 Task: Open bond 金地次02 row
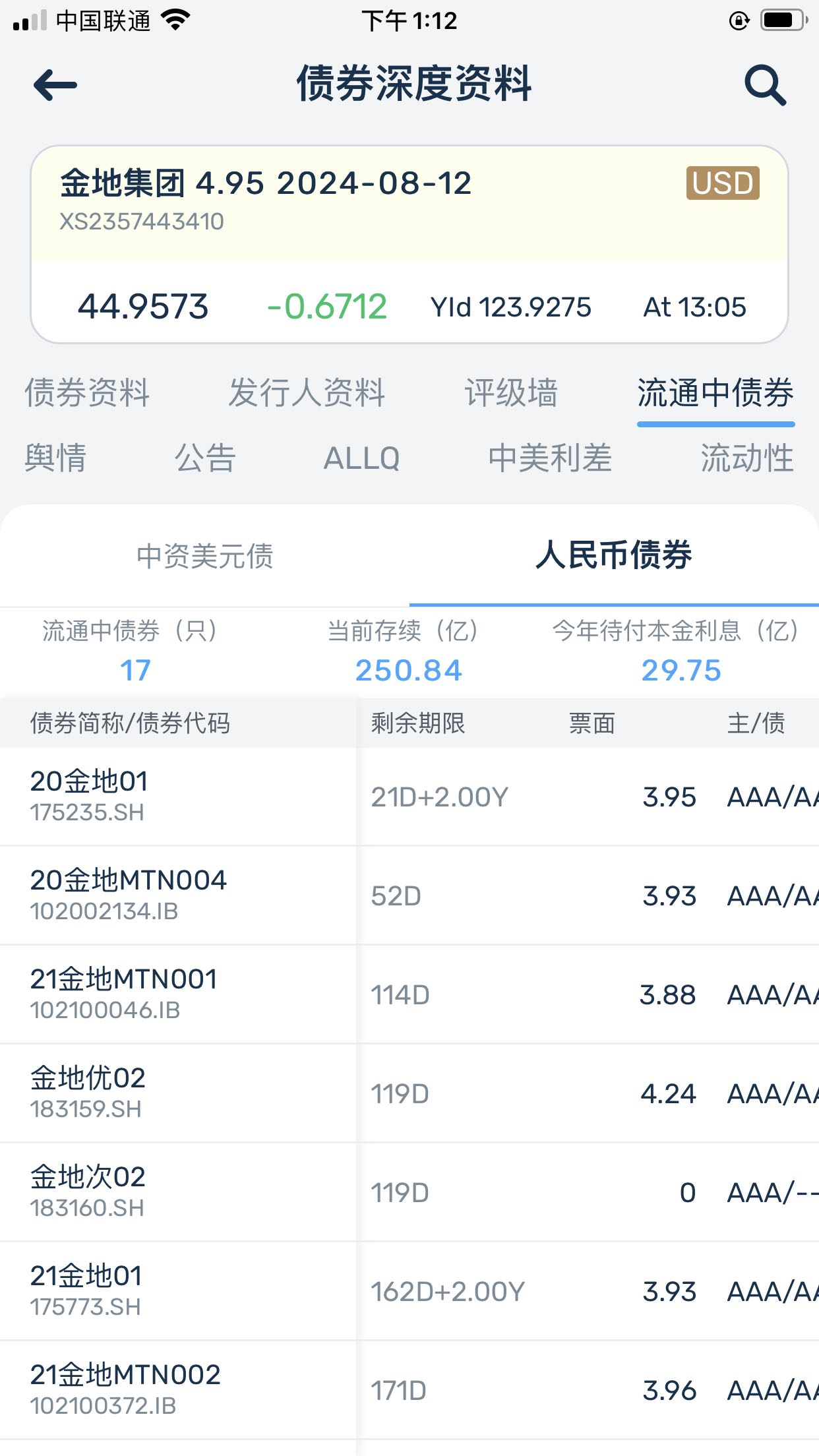coord(409,1192)
